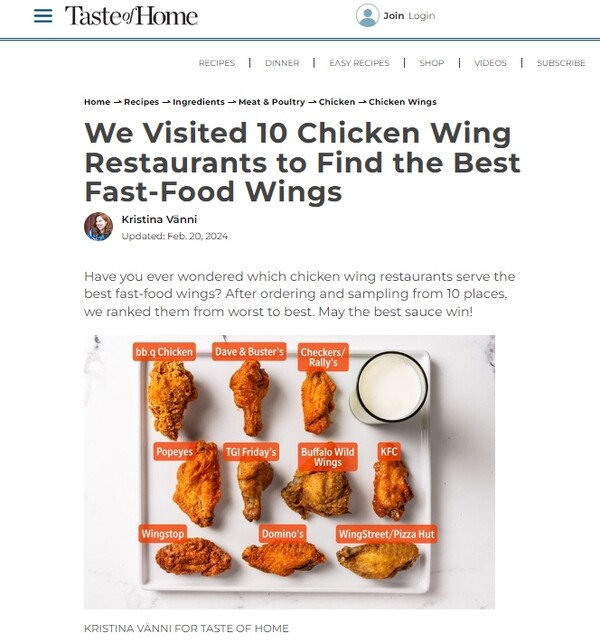Open the Meat & Poultry breadcrumb
Screen dimensions: 600x643
click(272, 102)
